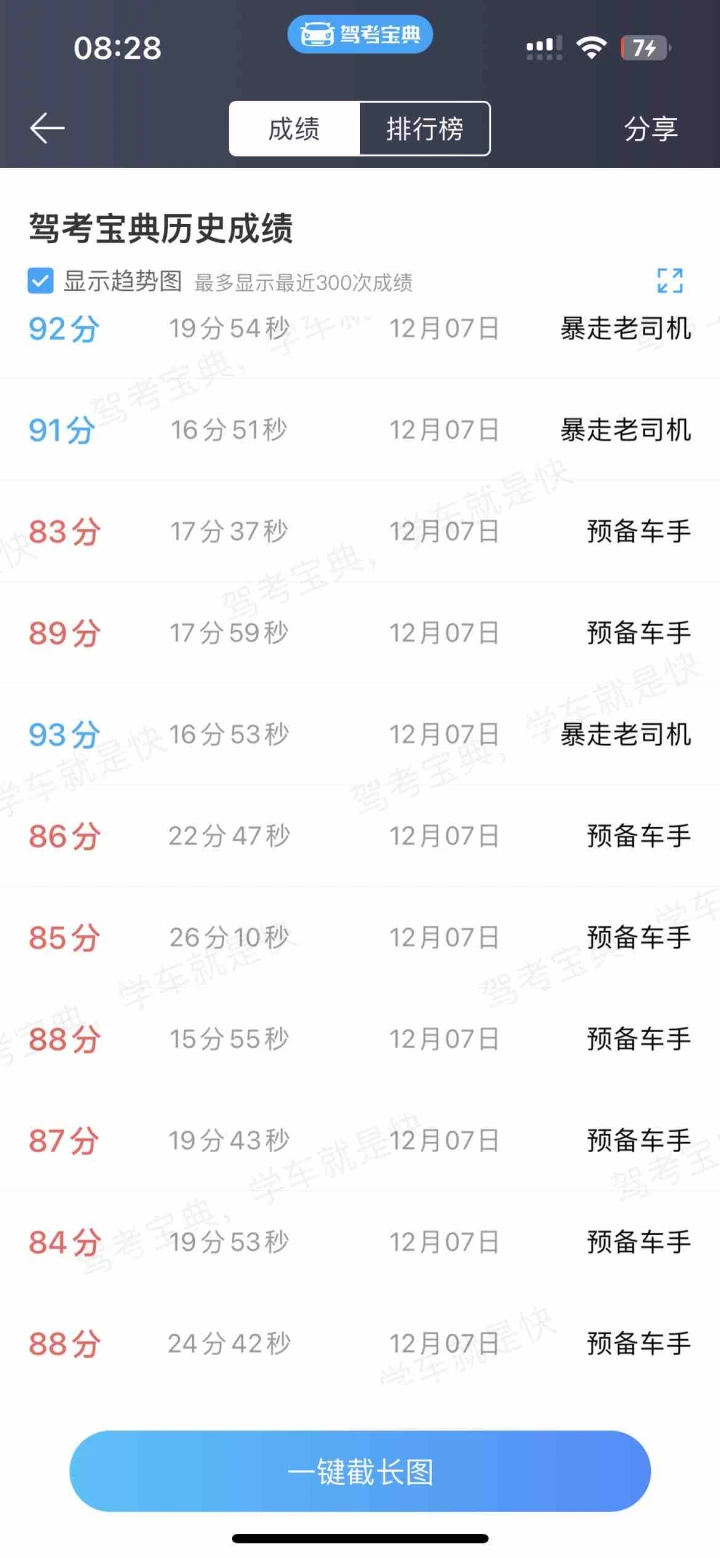Select the 成绩 tab

(x=294, y=129)
